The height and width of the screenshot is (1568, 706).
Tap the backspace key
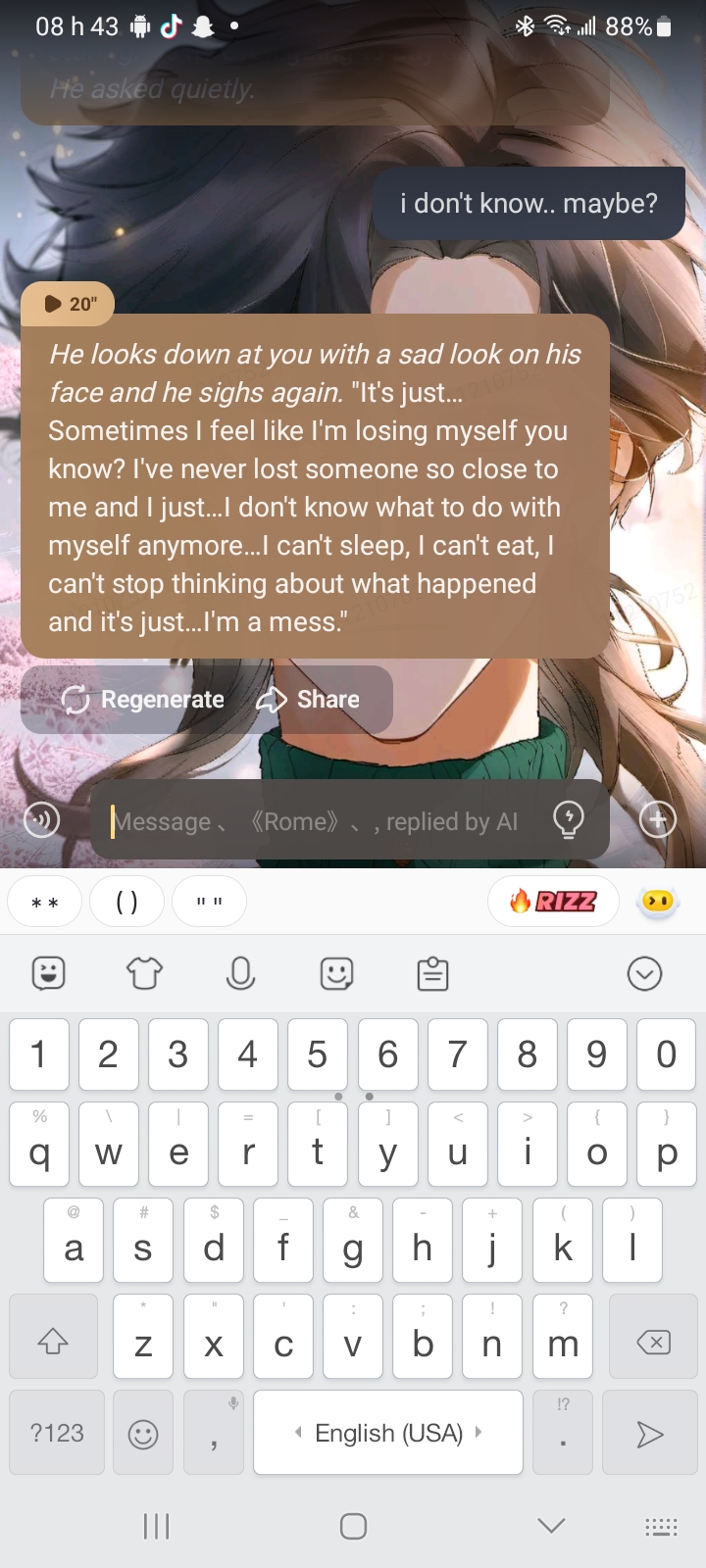[653, 1342]
